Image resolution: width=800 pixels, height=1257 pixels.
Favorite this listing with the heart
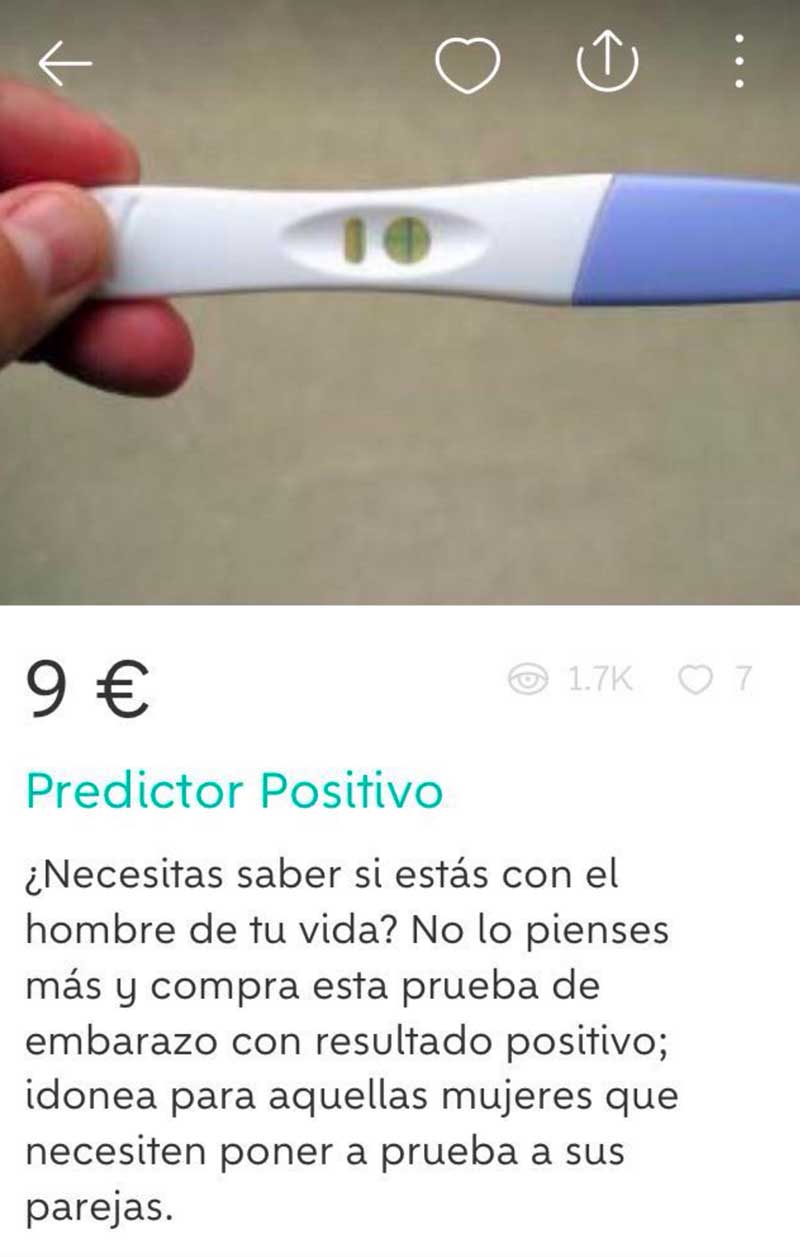tap(467, 67)
